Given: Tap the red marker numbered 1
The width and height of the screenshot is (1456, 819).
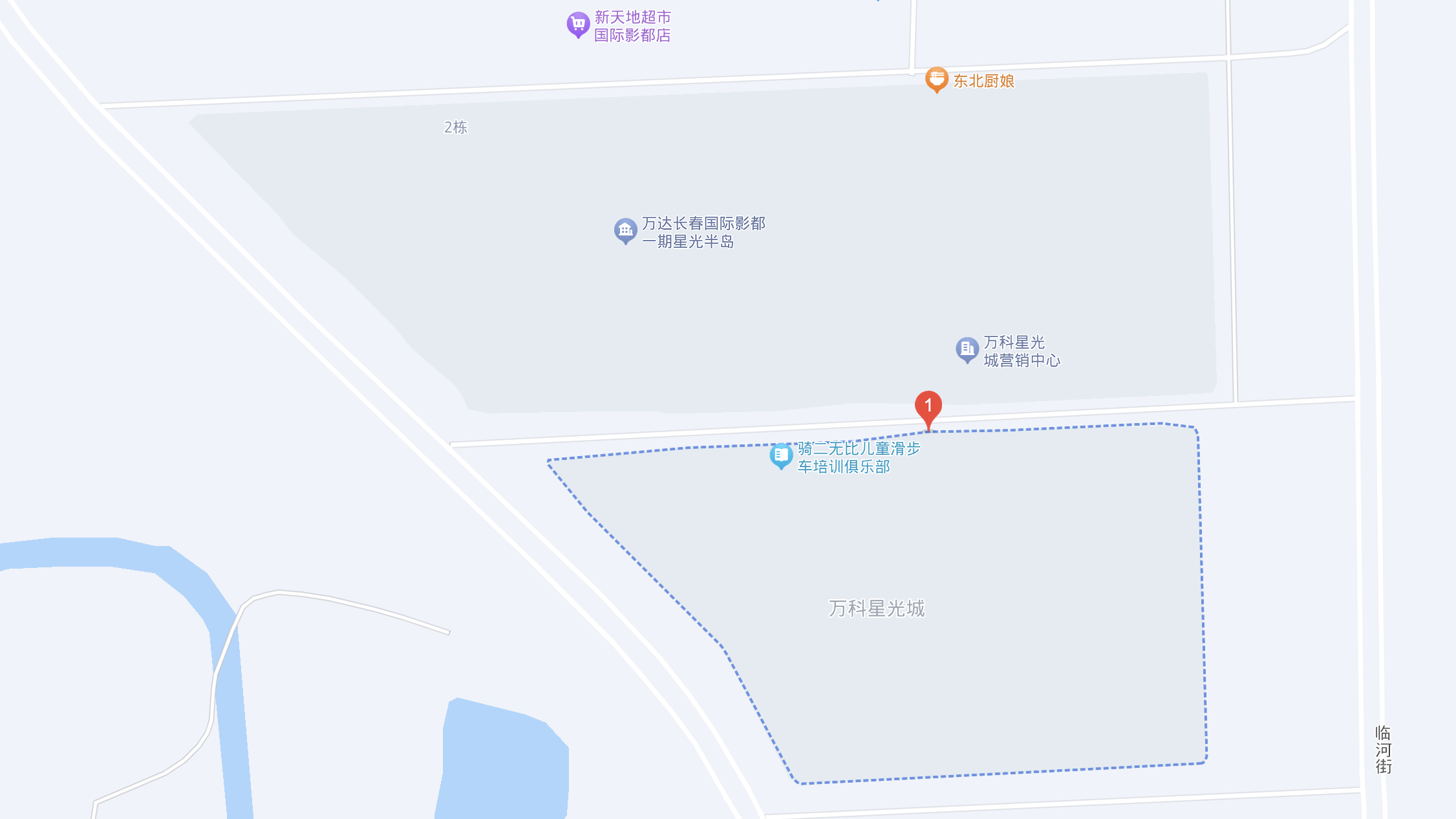Looking at the screenshot, I should (x=928, y=407).
